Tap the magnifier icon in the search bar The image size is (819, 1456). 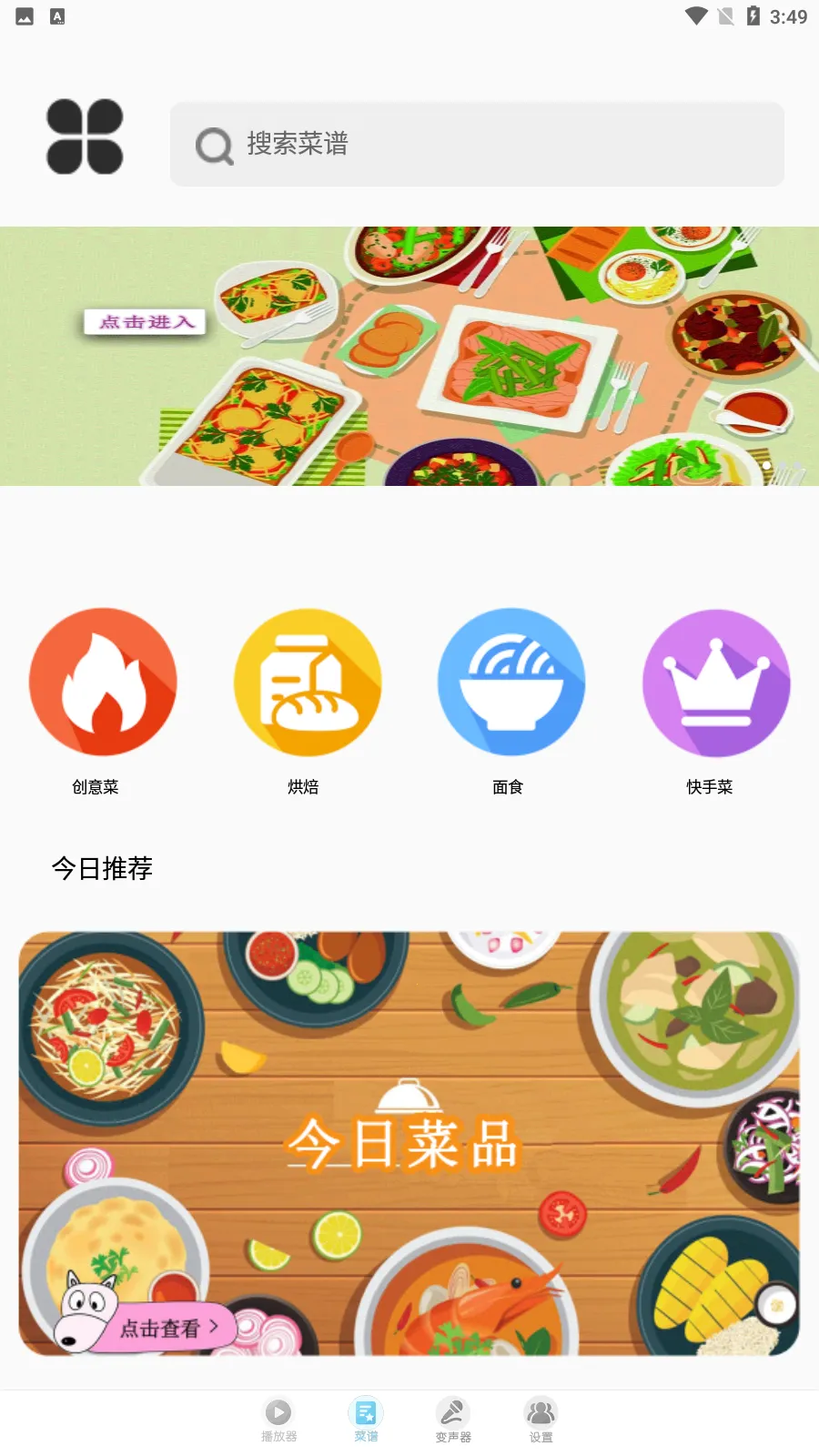point(213,145)
